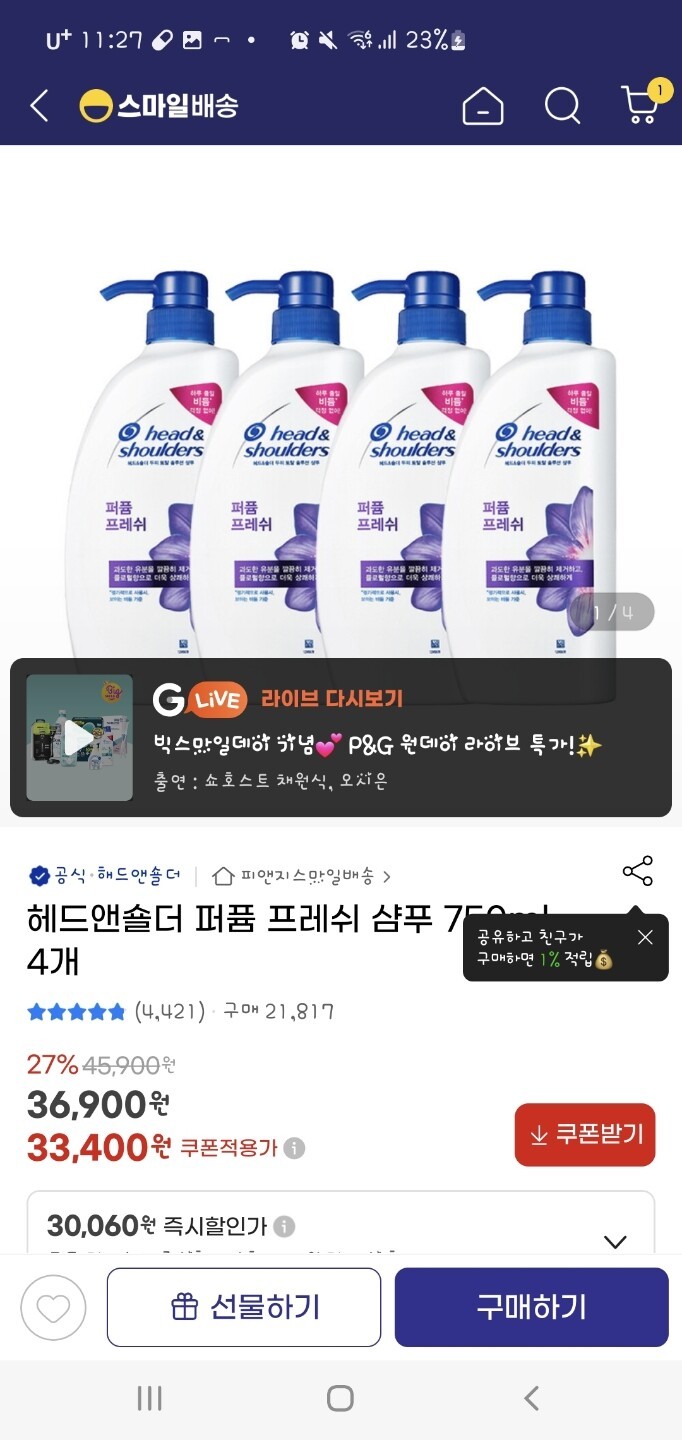This screenshot has height=1440, width=682.
Task: Go to the system home screen
Action: click(340, 1398)
